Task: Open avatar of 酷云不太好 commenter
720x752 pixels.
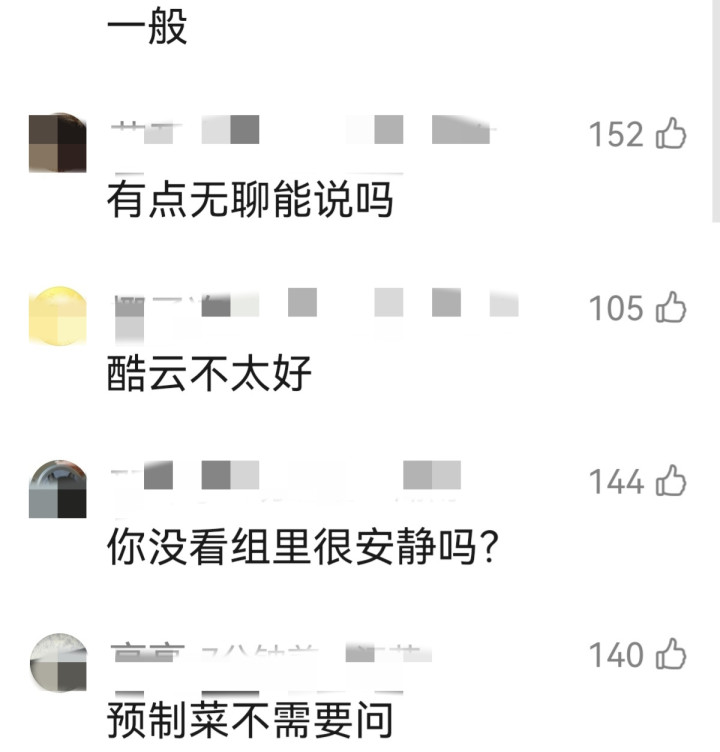Action: (58, 316)
